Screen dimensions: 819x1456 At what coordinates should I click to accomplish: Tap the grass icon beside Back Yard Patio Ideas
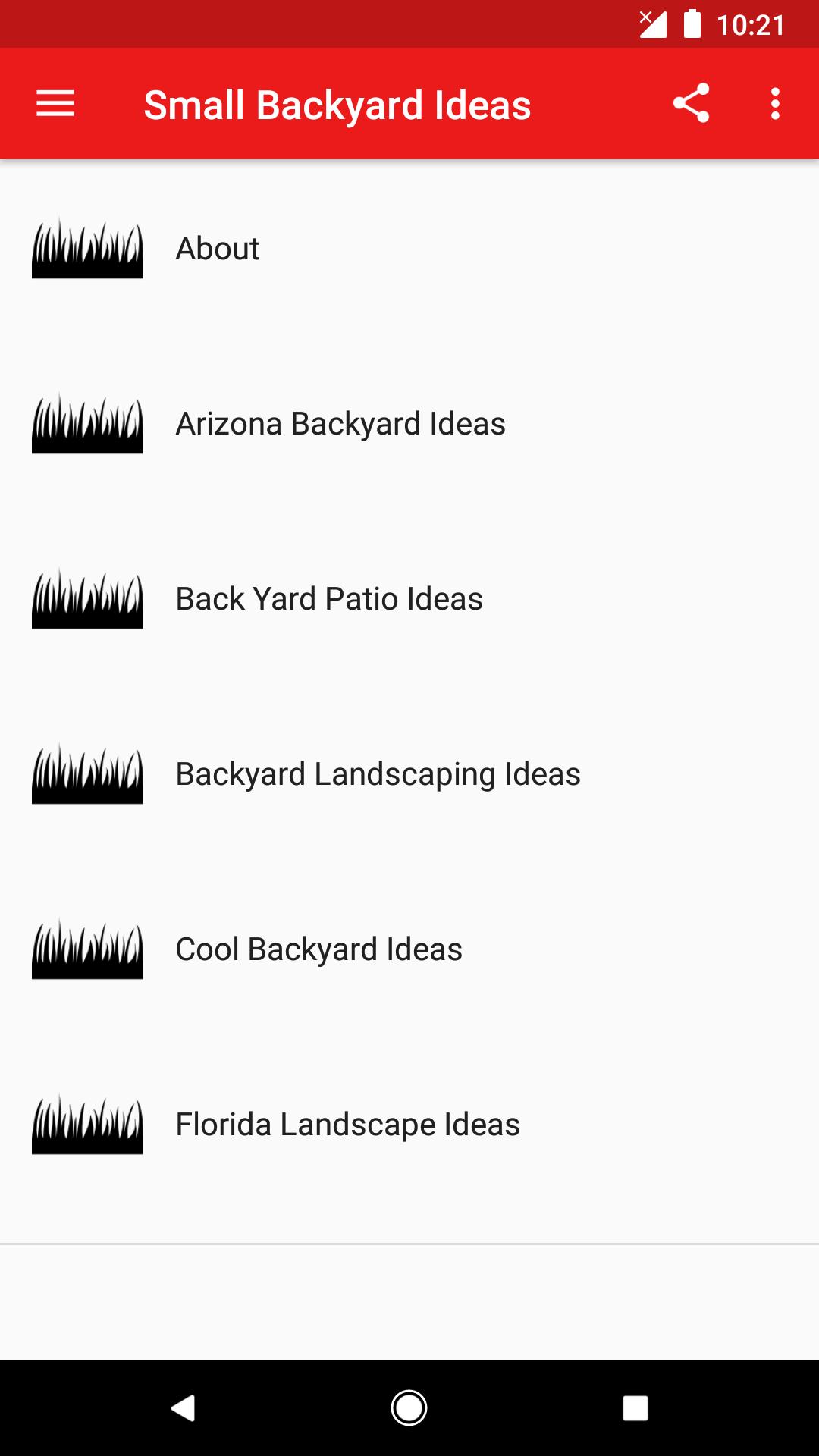point(87,599)
